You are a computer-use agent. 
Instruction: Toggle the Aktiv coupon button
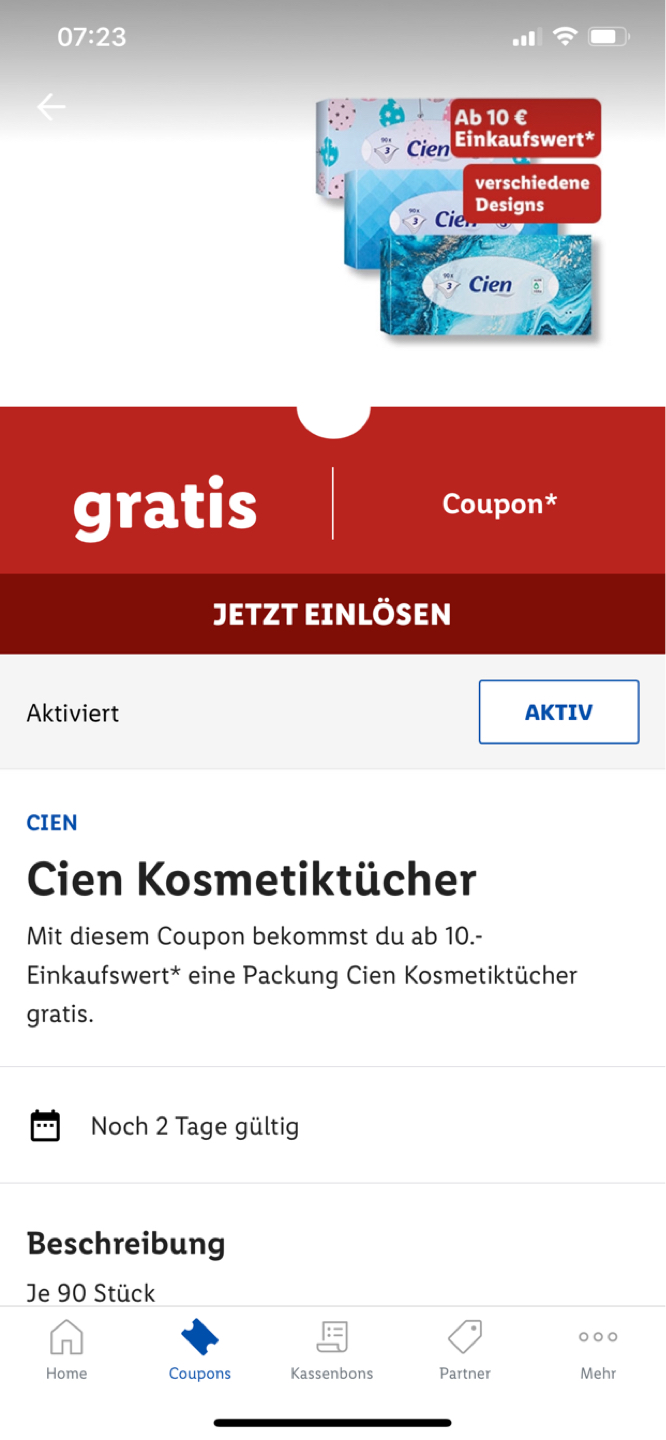(x=558, y=712)
